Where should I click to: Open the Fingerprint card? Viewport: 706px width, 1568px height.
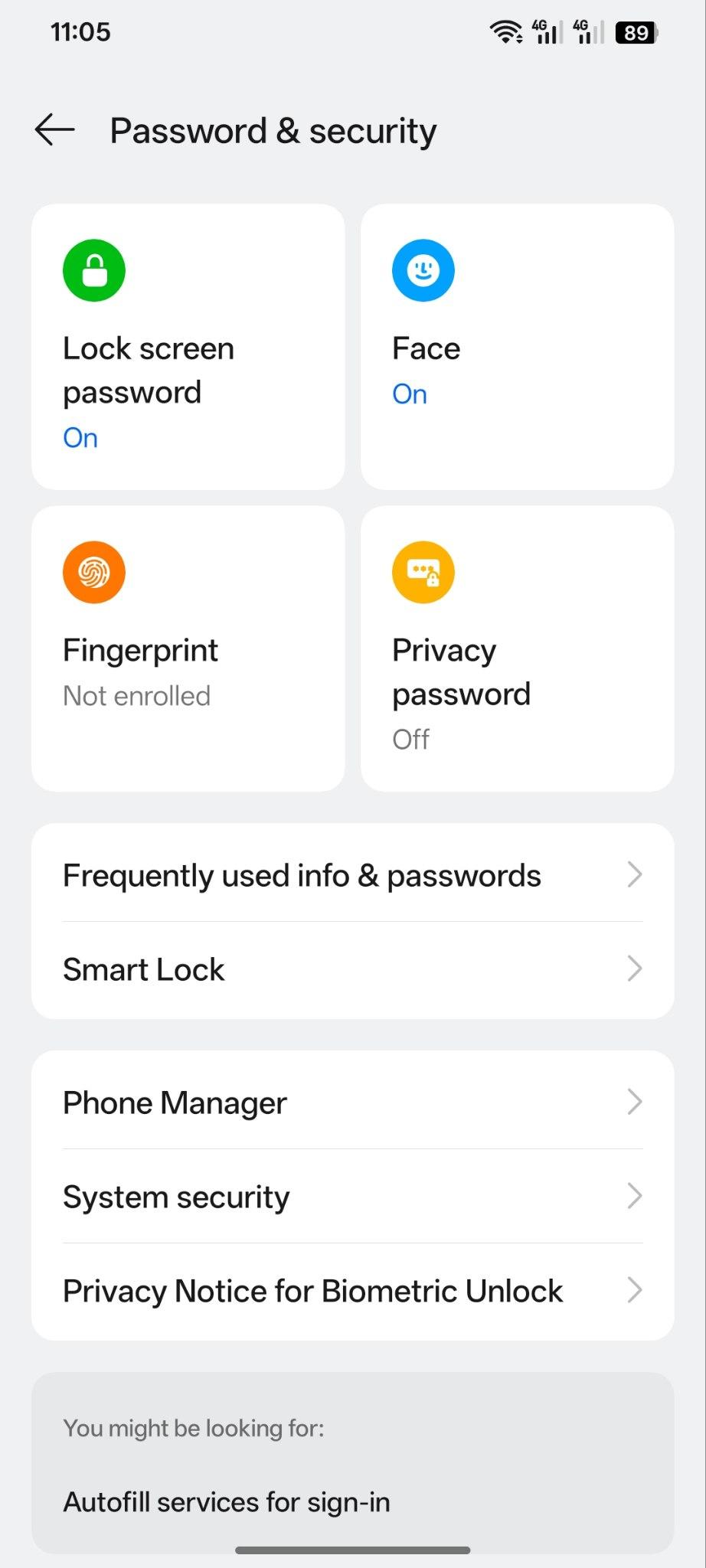[x=188, y=648]
